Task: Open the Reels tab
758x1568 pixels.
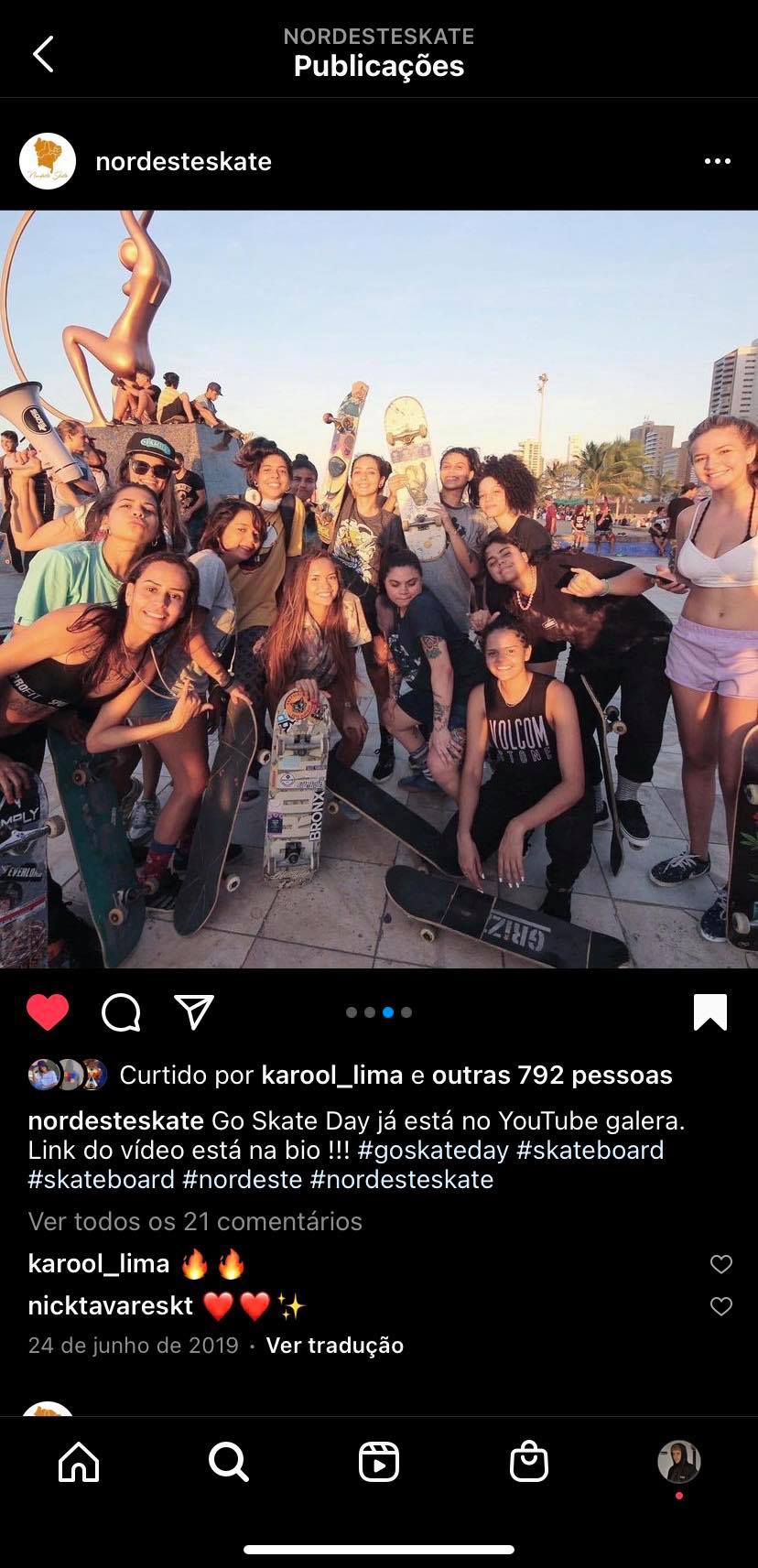Action: point(378,1462)
